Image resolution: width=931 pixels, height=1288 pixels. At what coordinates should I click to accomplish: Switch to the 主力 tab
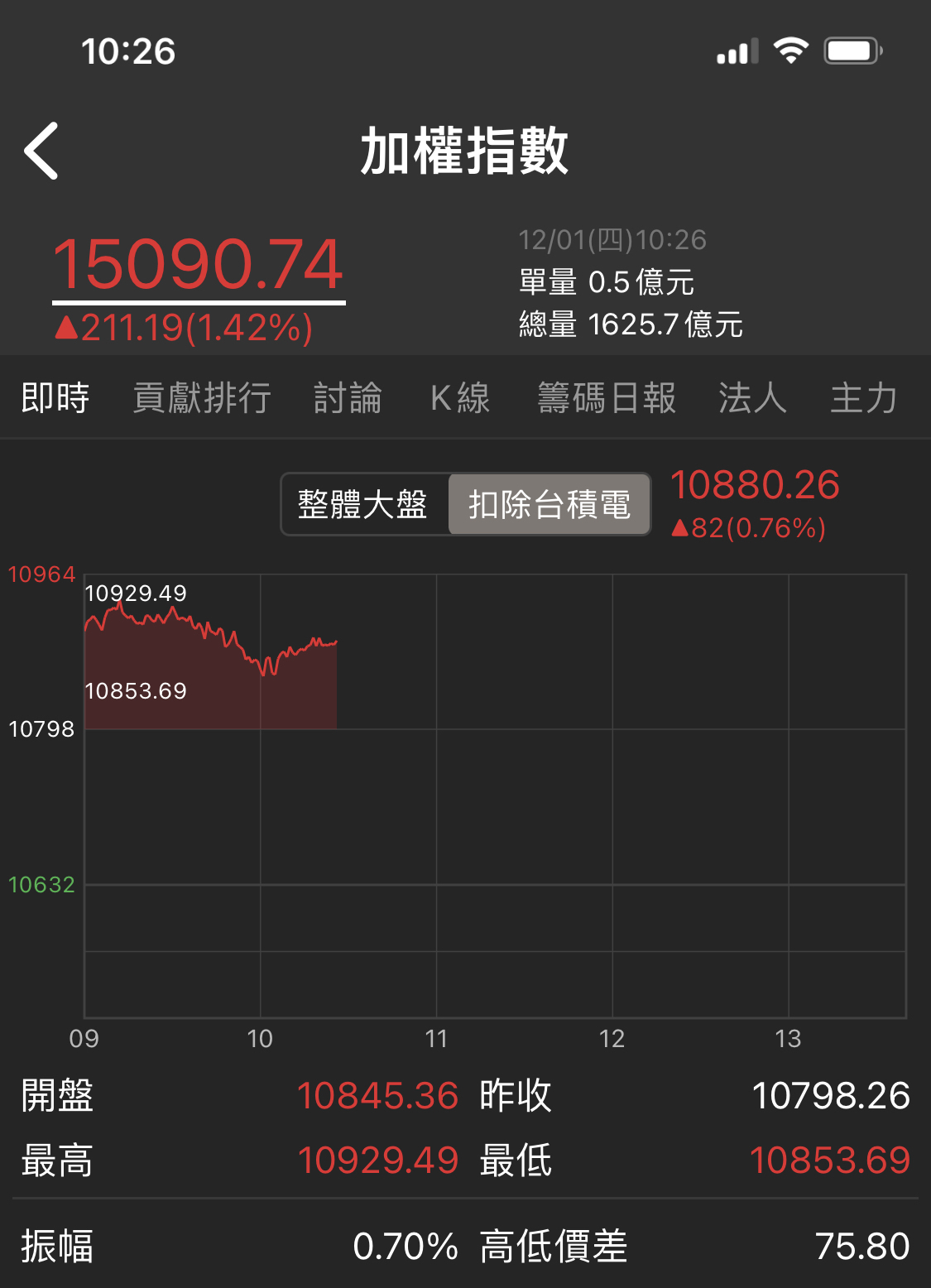coord(864,398)
